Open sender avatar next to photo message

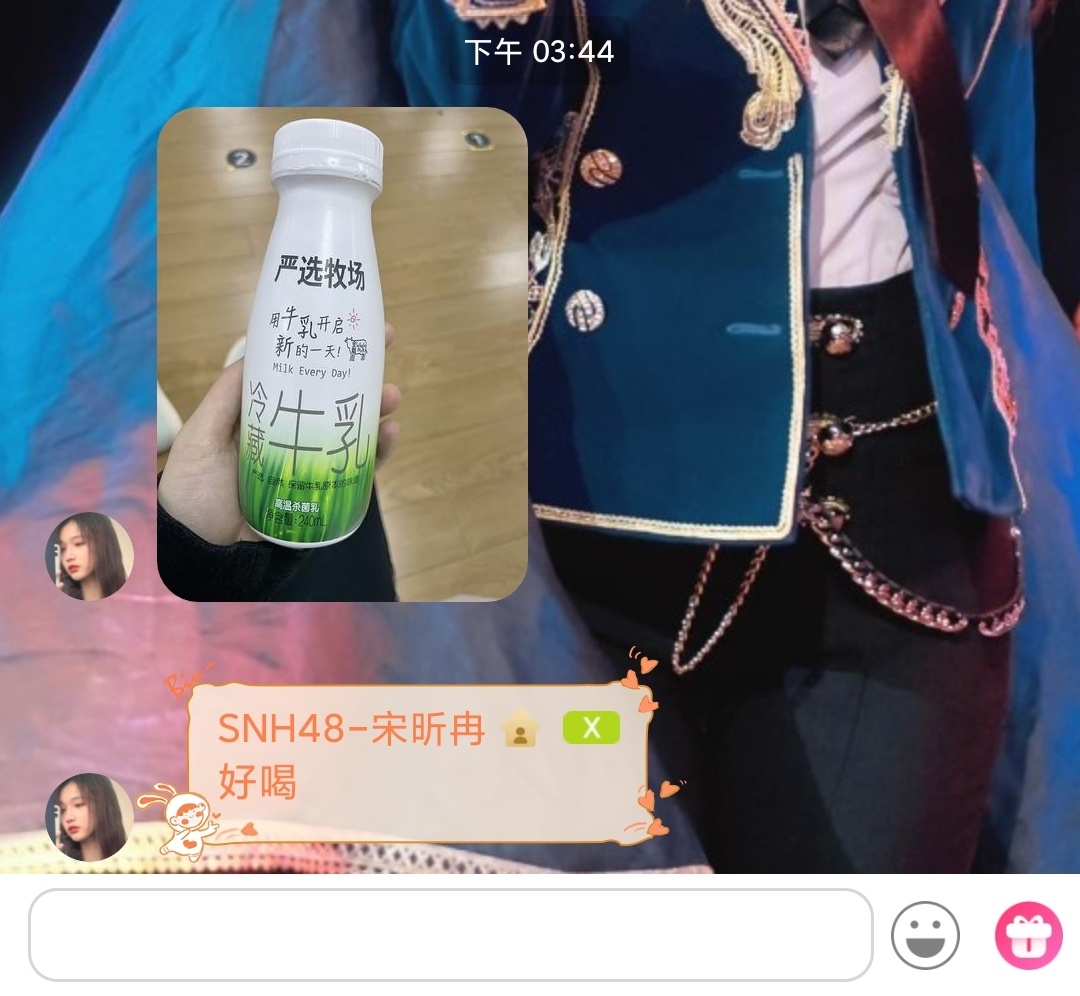89,556
